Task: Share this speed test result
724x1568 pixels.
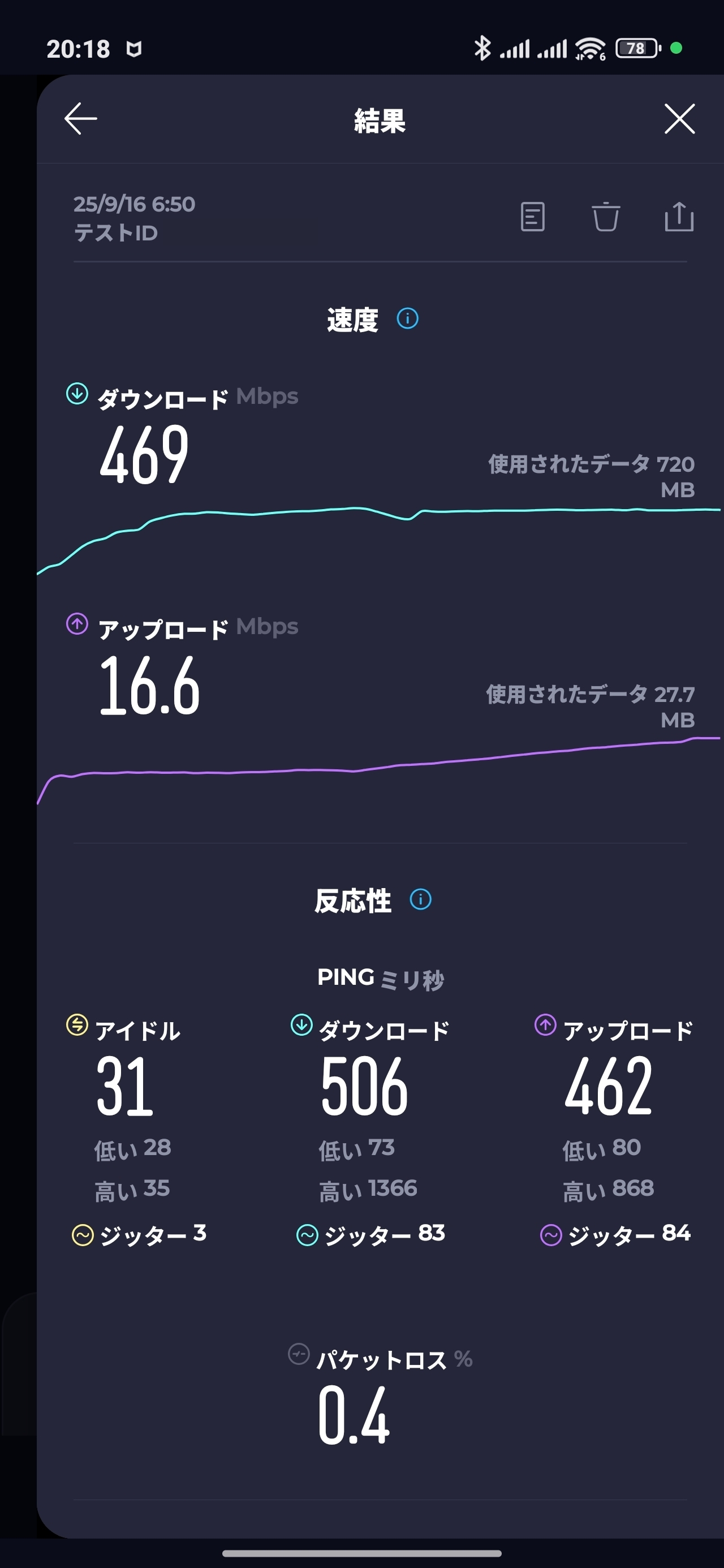Action: click(679, 217)
